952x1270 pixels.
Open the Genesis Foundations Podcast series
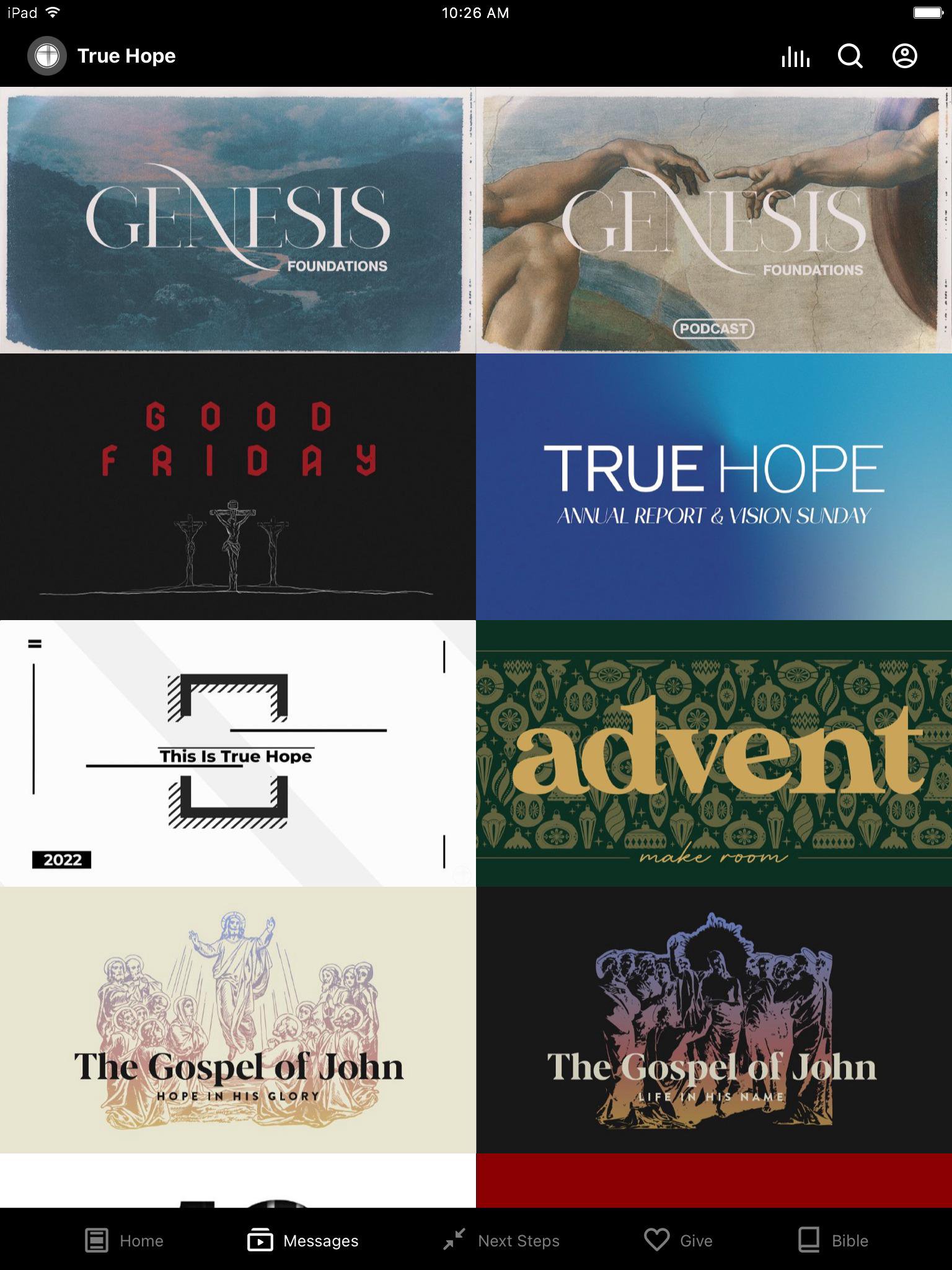tap(714, 220)
